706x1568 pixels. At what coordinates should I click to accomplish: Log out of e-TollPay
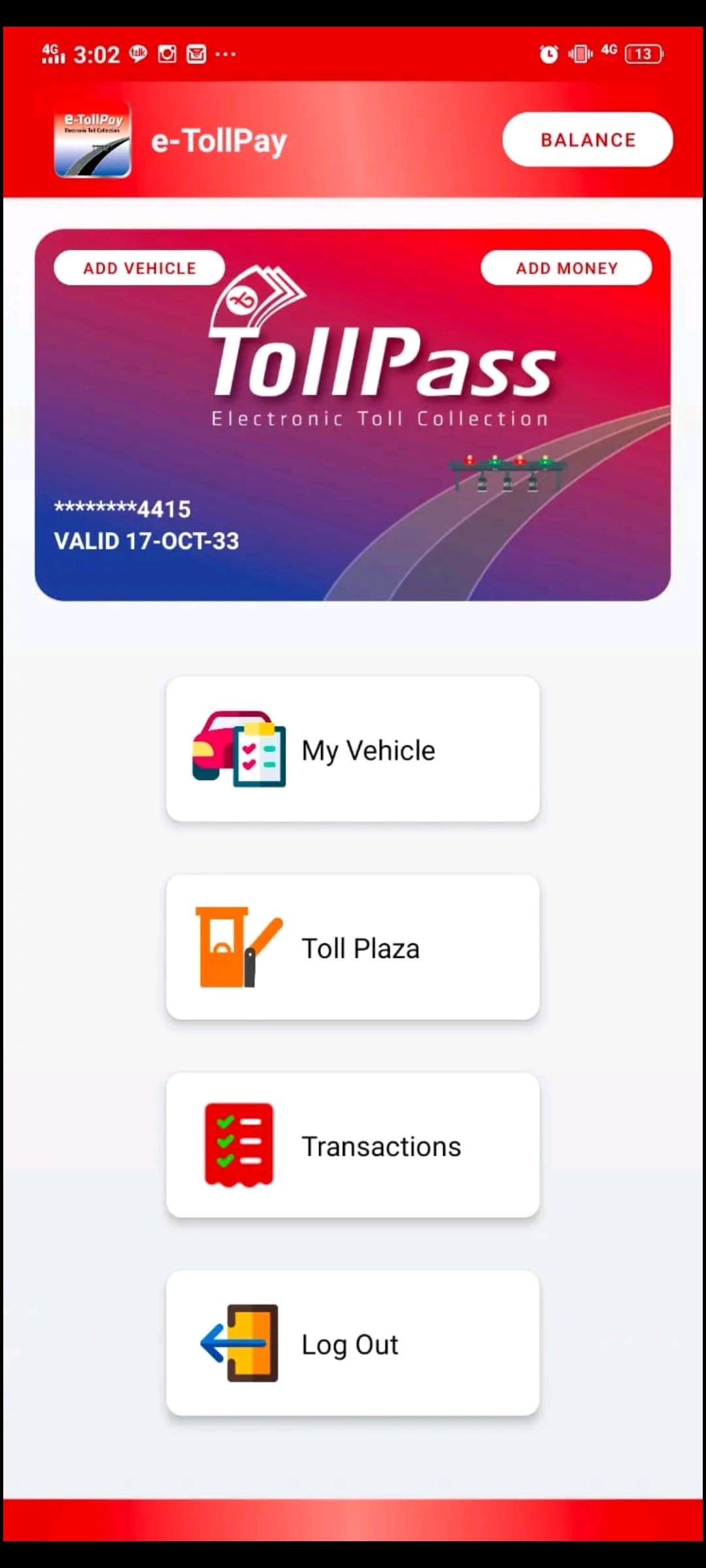pos(353,1343)
